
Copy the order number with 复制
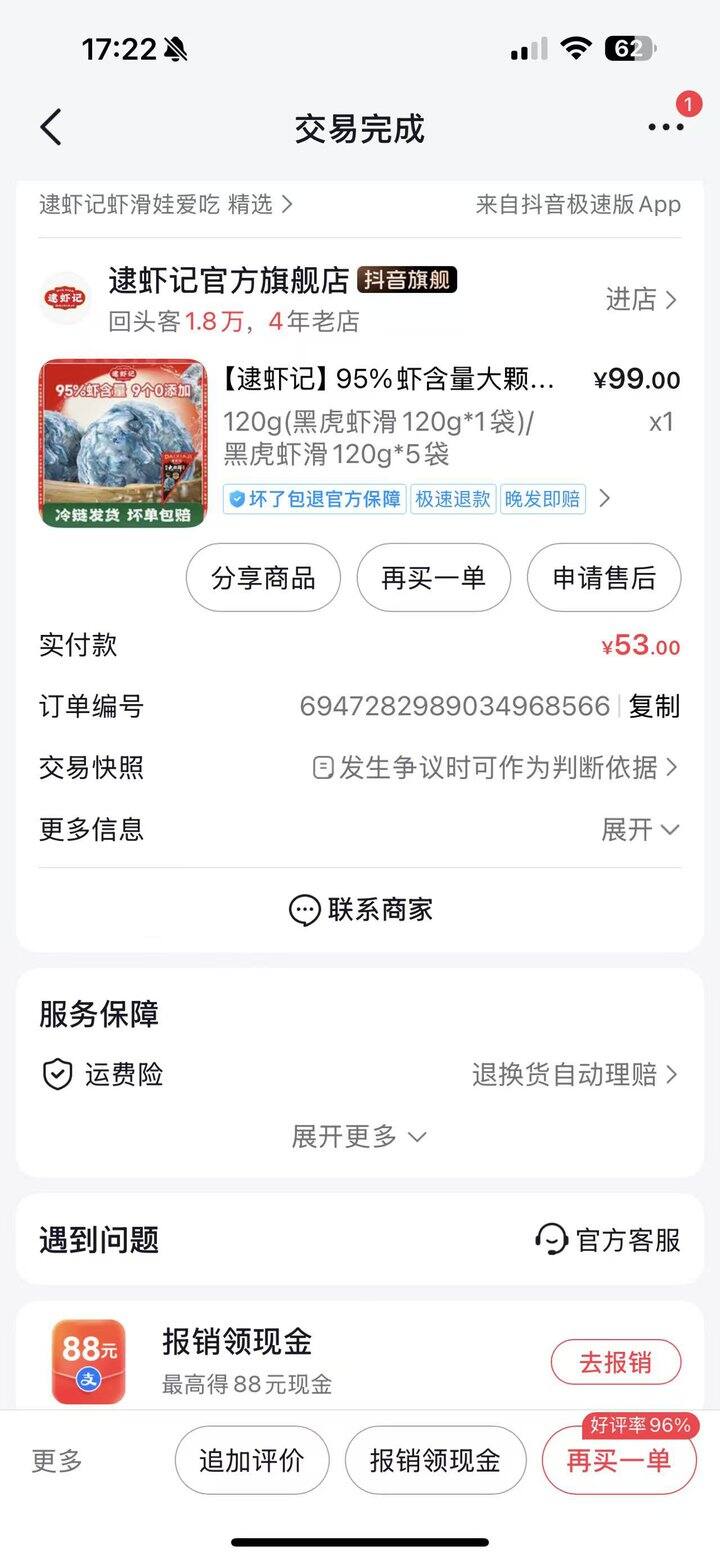pyautogui.click(x=654, y=707)
